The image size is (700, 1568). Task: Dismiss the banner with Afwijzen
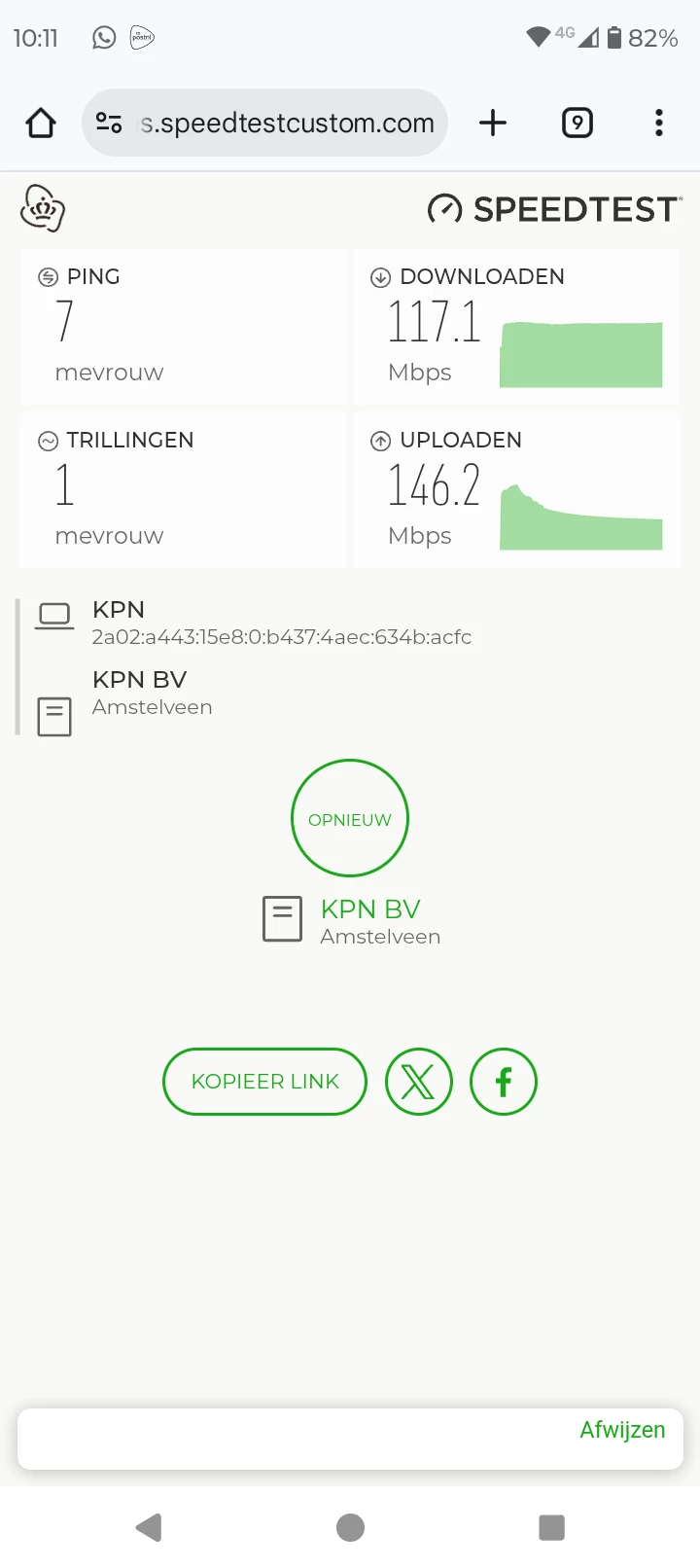622,1430
